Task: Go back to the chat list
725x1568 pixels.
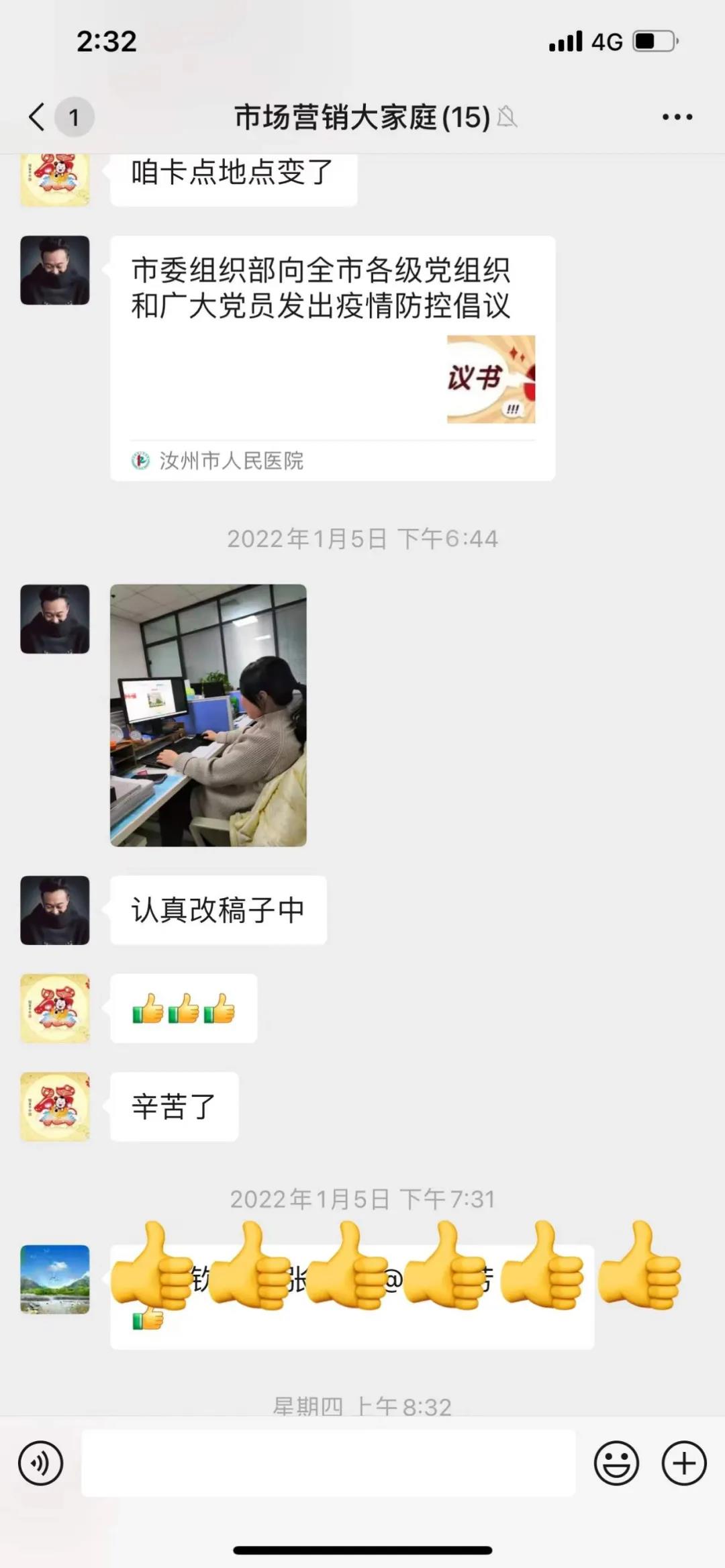Action: point(38,117)
